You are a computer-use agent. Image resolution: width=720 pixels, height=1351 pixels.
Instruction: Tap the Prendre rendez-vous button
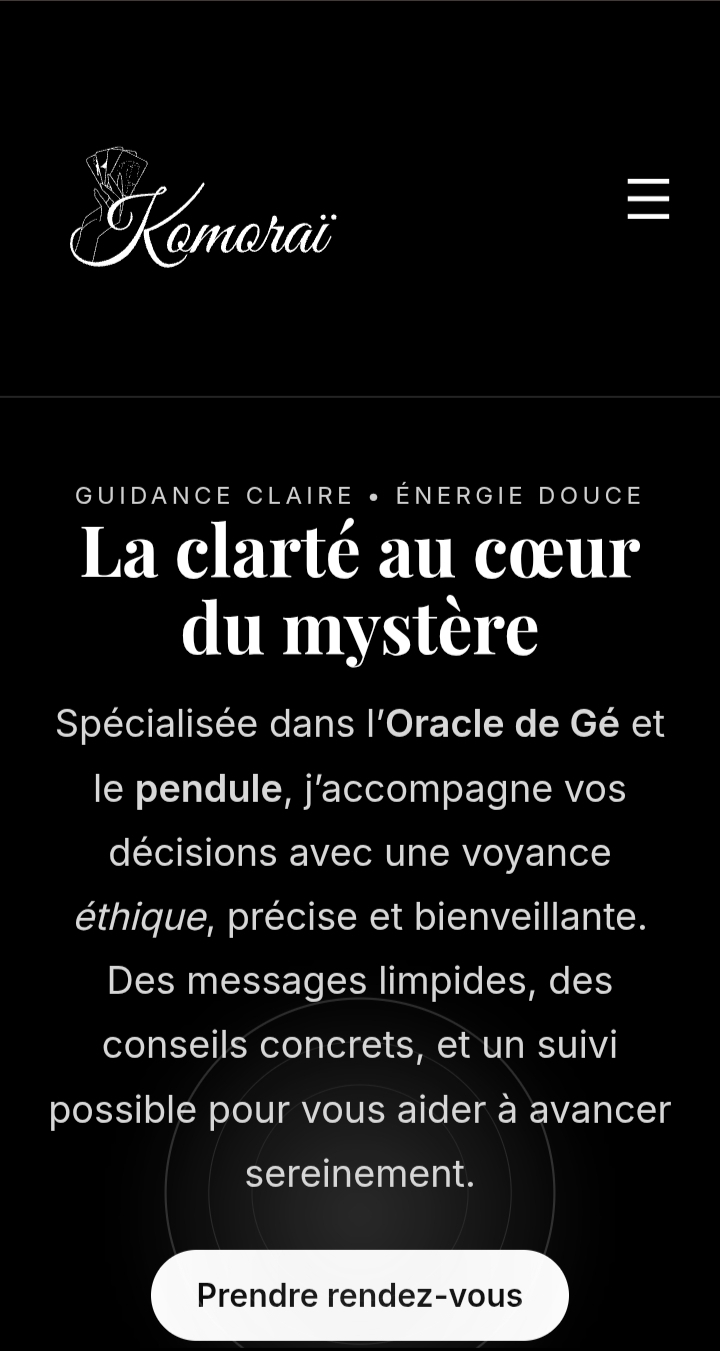pyautogui.click(x=360, y=1295)
